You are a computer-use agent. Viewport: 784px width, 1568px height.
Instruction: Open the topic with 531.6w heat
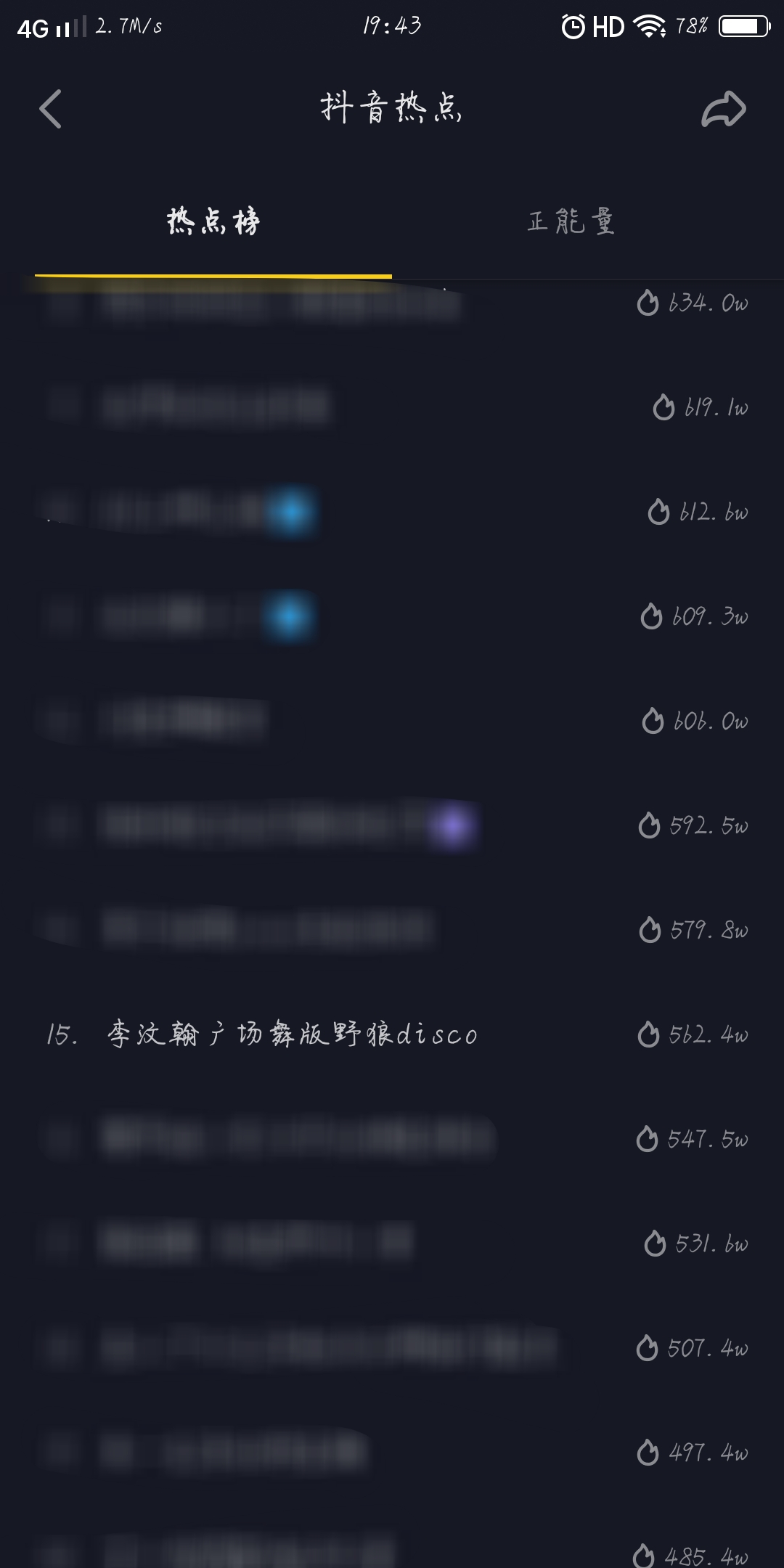(392, 1244)
